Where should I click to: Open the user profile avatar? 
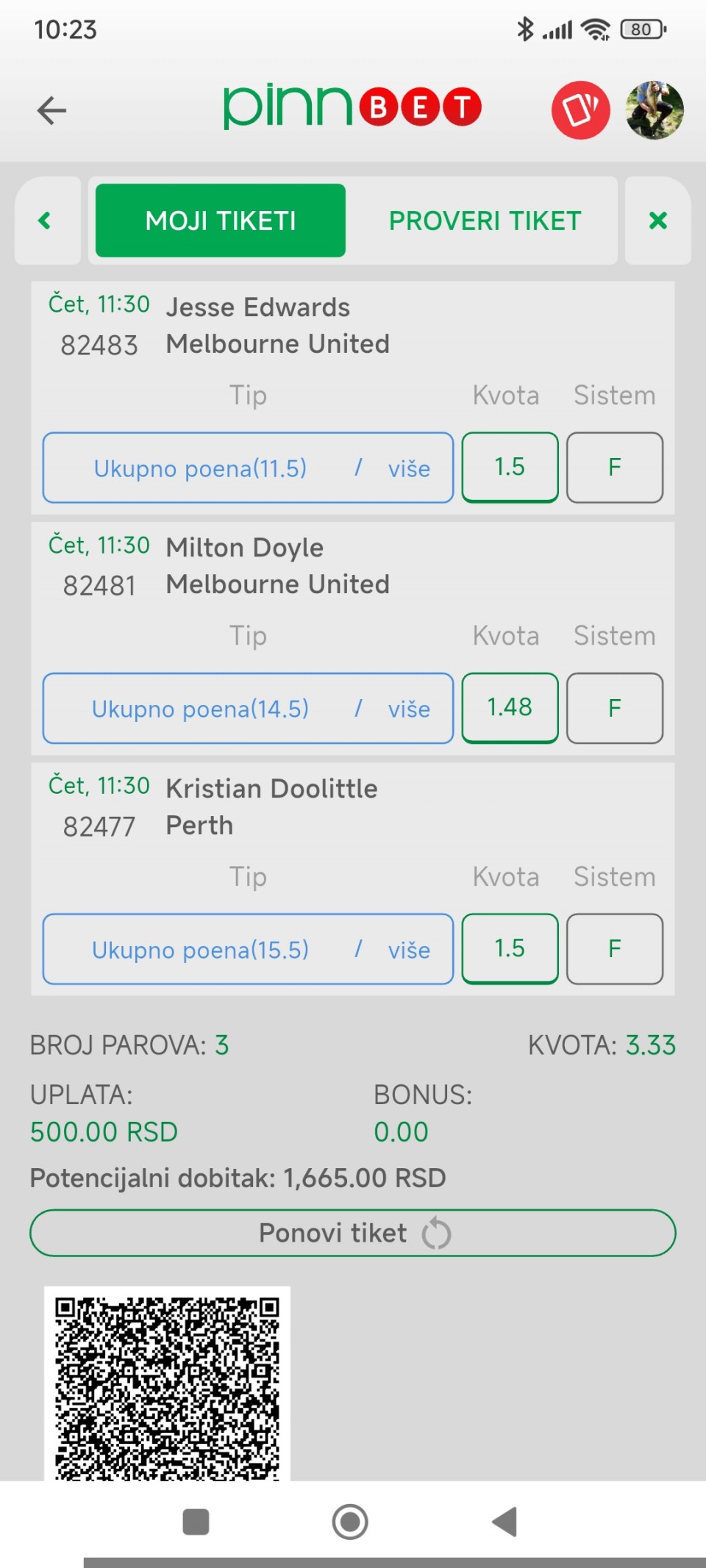[655, 110]
